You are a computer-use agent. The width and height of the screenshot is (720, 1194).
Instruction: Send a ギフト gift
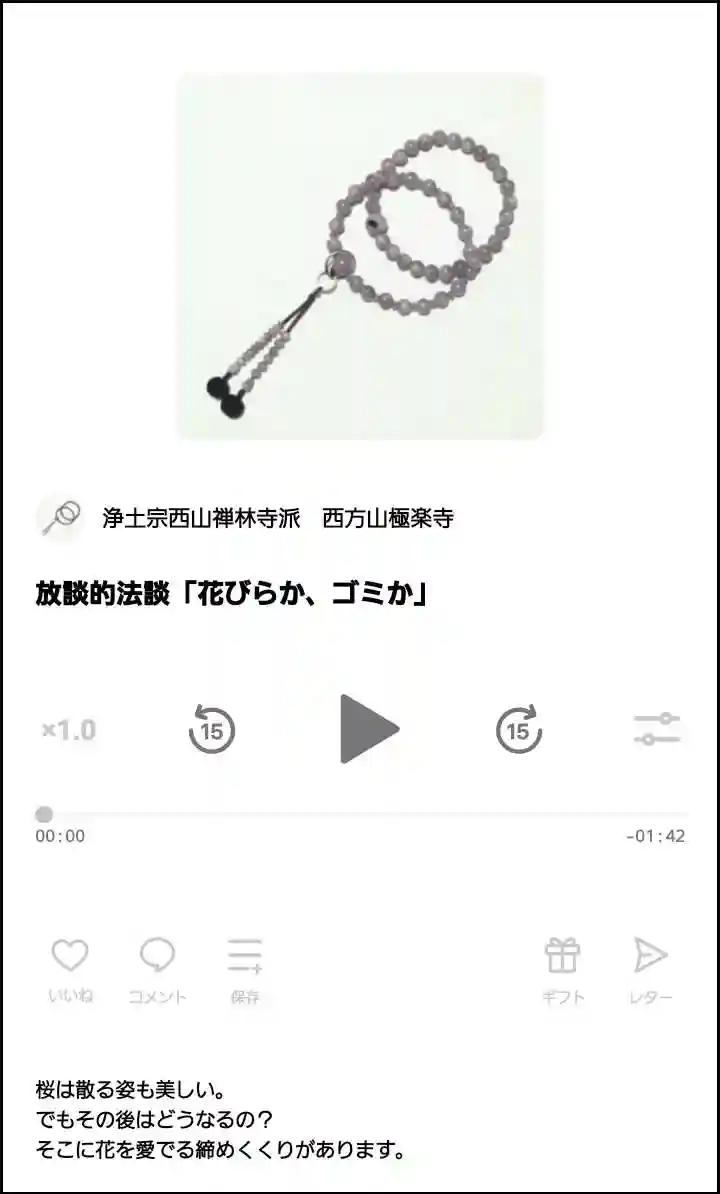pos(563,968)
